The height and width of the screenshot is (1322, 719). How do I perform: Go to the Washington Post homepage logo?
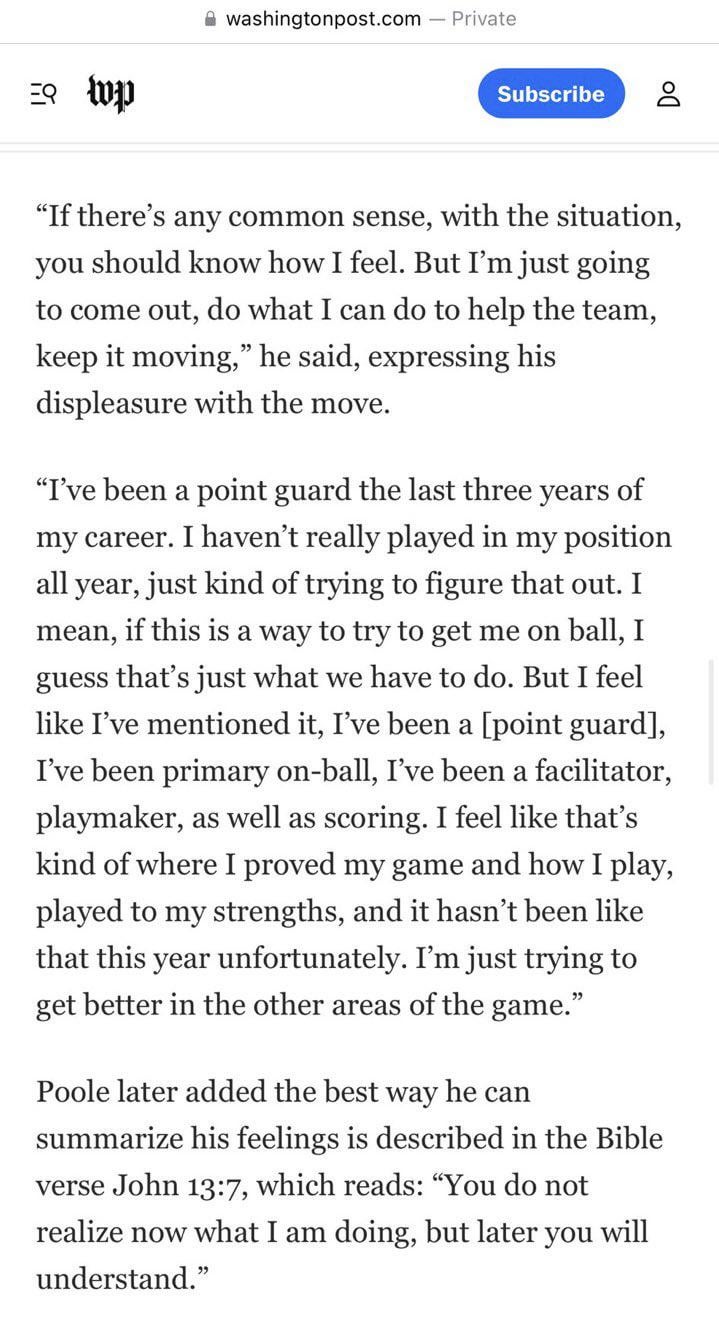[x=111, y=94]
